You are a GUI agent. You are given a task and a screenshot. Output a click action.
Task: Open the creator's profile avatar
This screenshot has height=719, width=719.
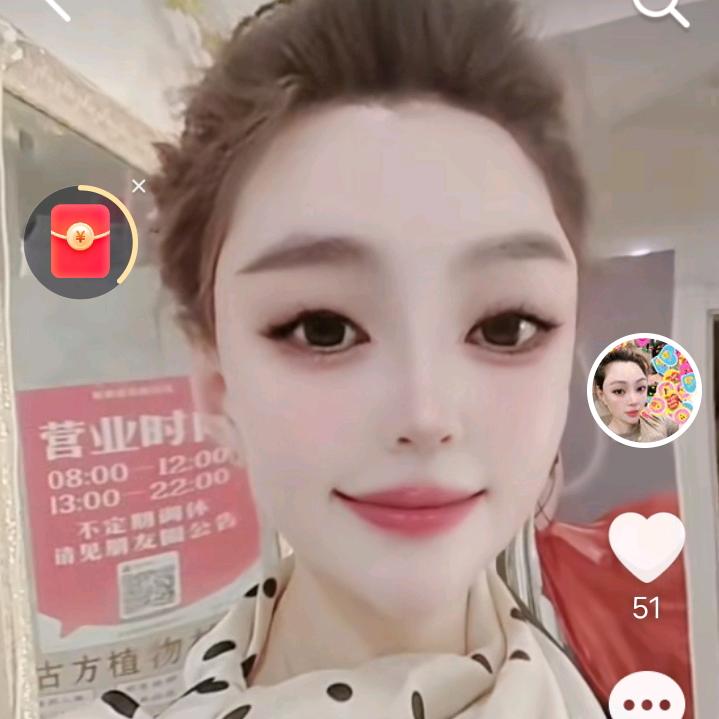(644, 390)
